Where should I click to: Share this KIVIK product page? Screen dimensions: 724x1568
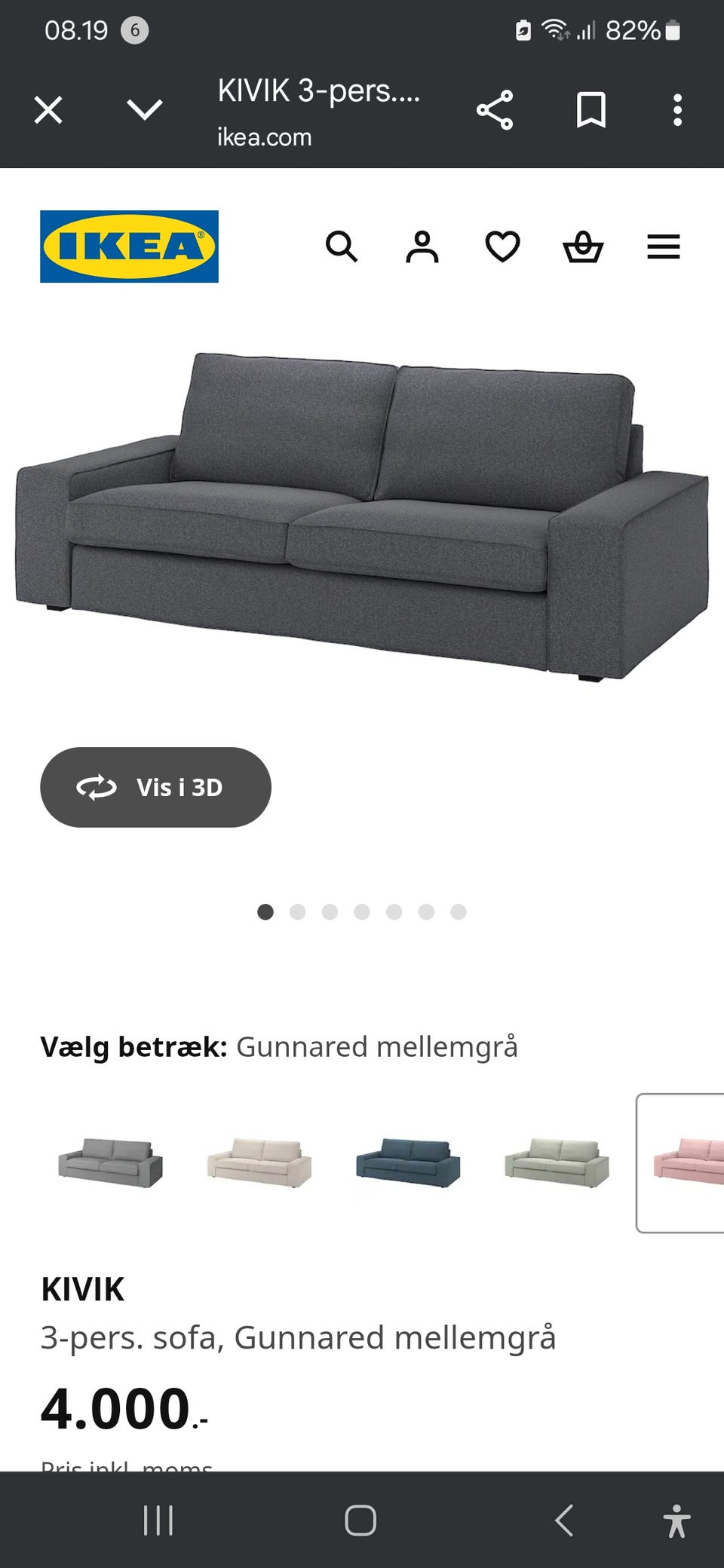click(x=495, y=110)
